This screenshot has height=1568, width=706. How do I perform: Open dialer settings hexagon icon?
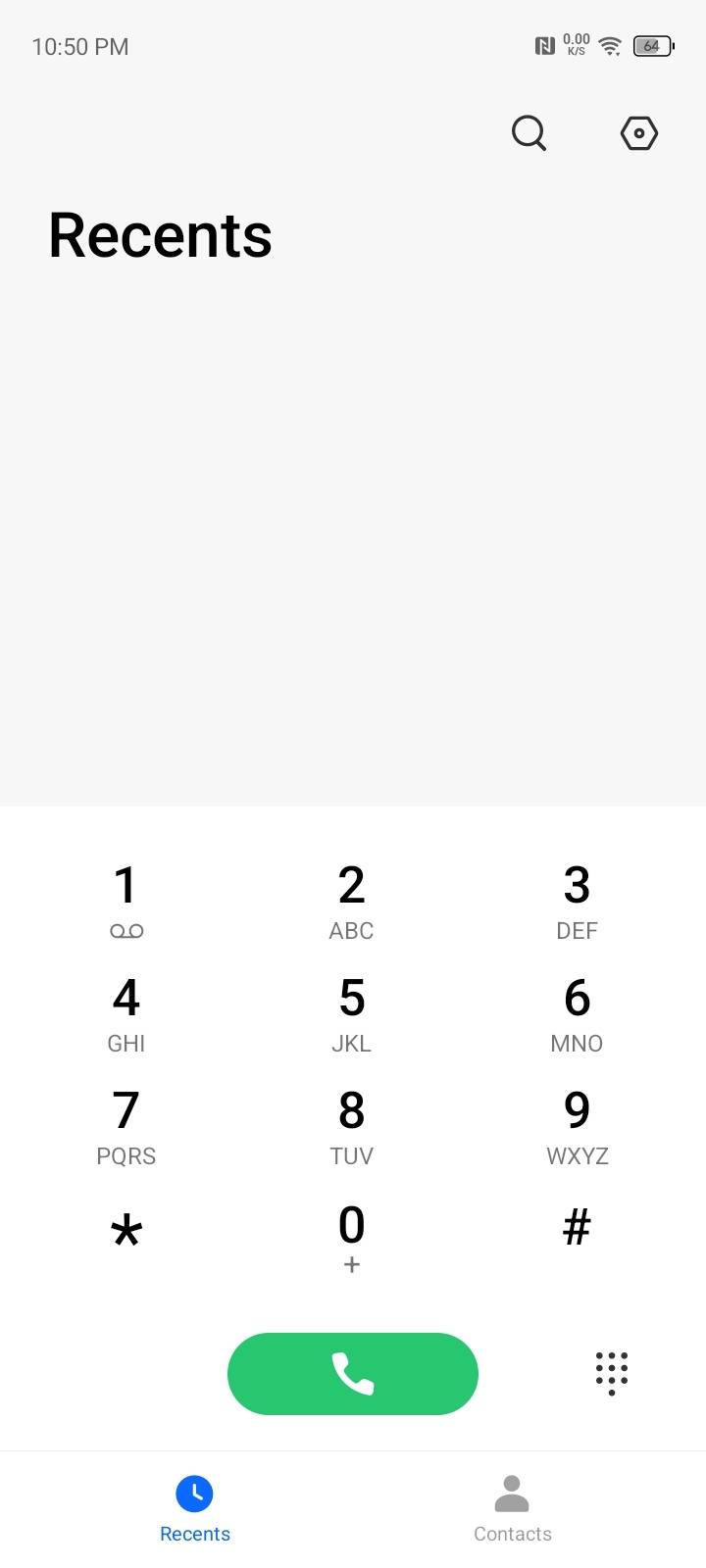click(x=638, y=133)
